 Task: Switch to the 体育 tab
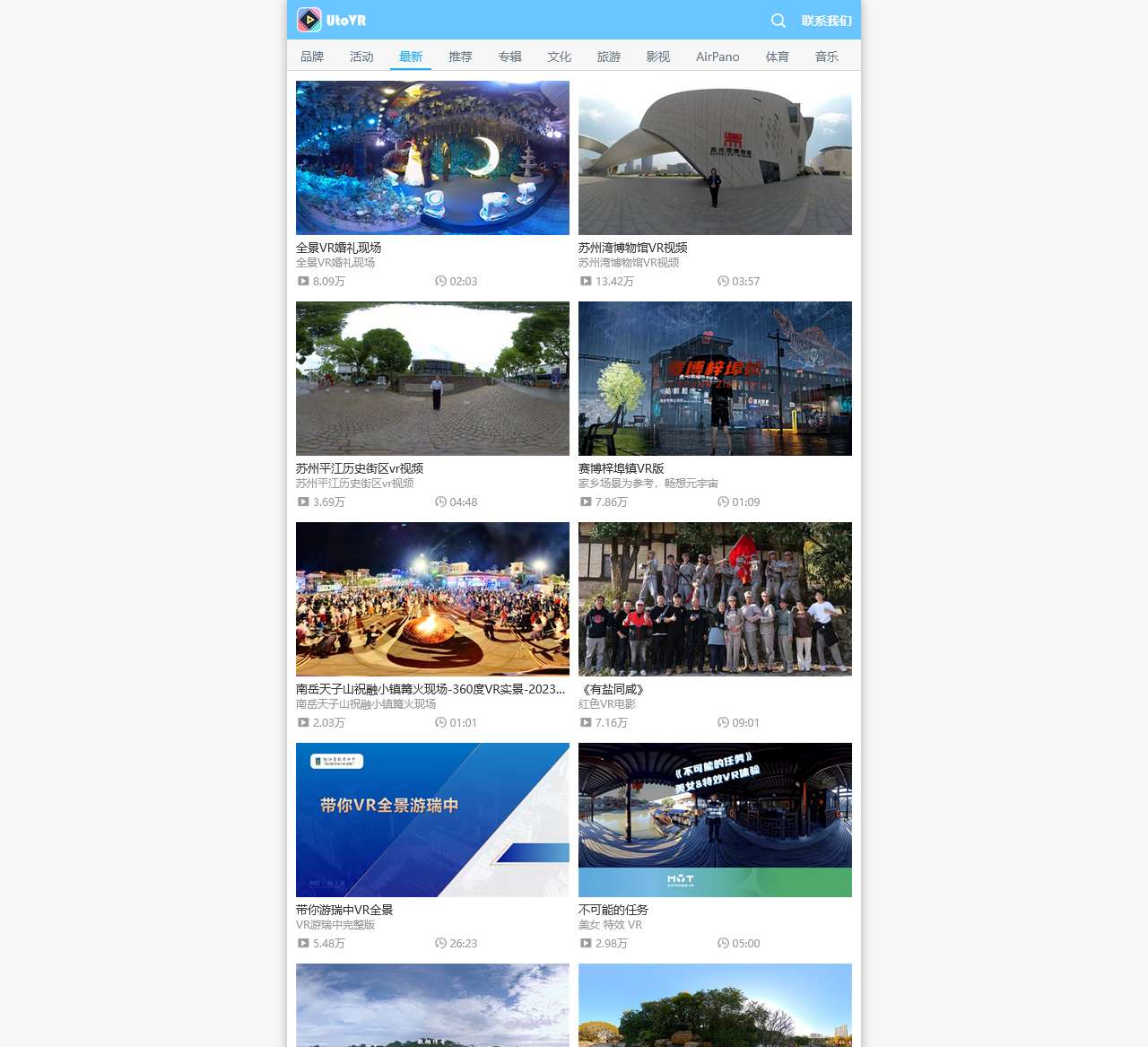click(777, 57)
